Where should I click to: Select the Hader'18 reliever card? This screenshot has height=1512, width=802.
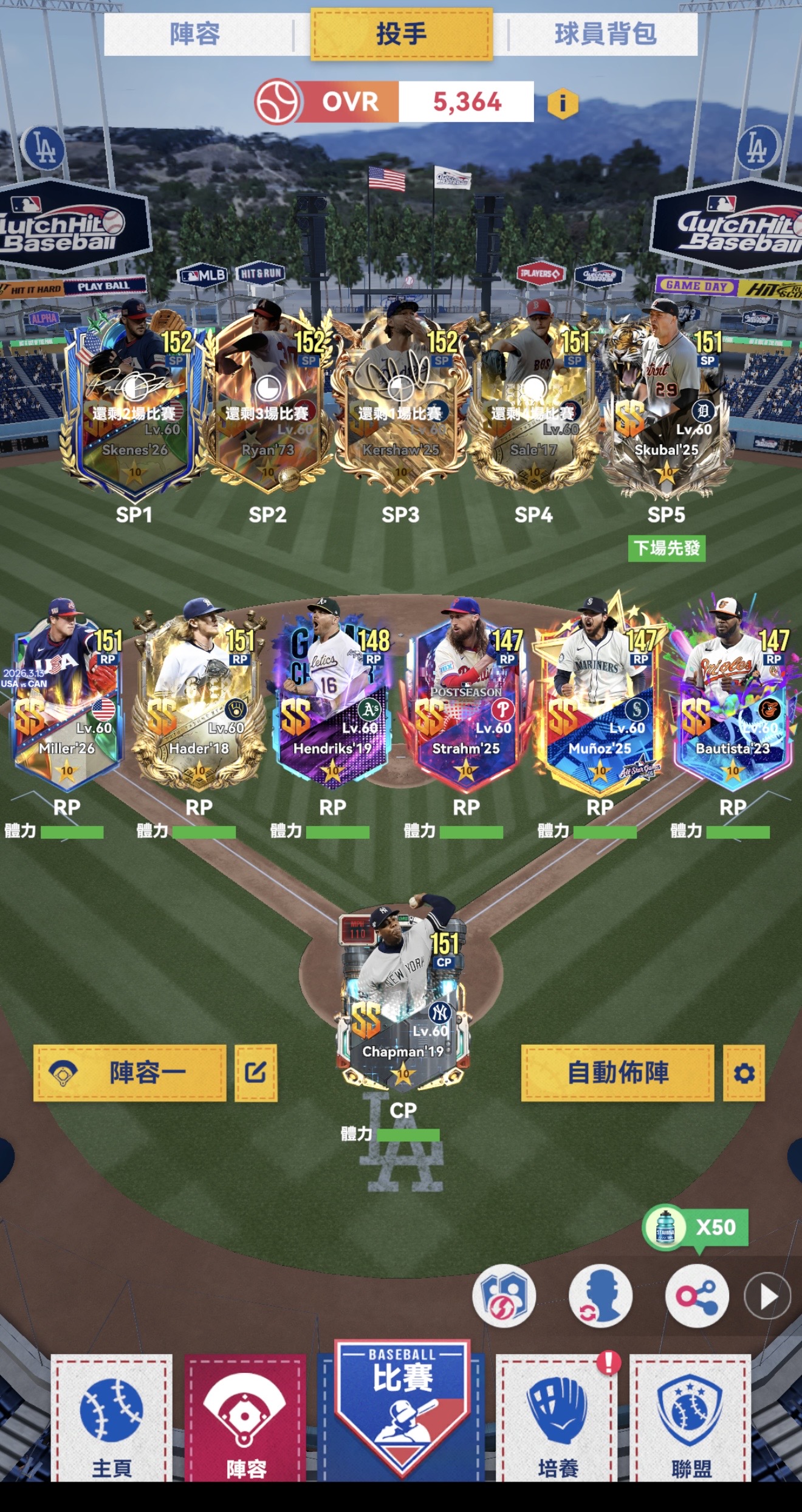click(x=199, y=699)
